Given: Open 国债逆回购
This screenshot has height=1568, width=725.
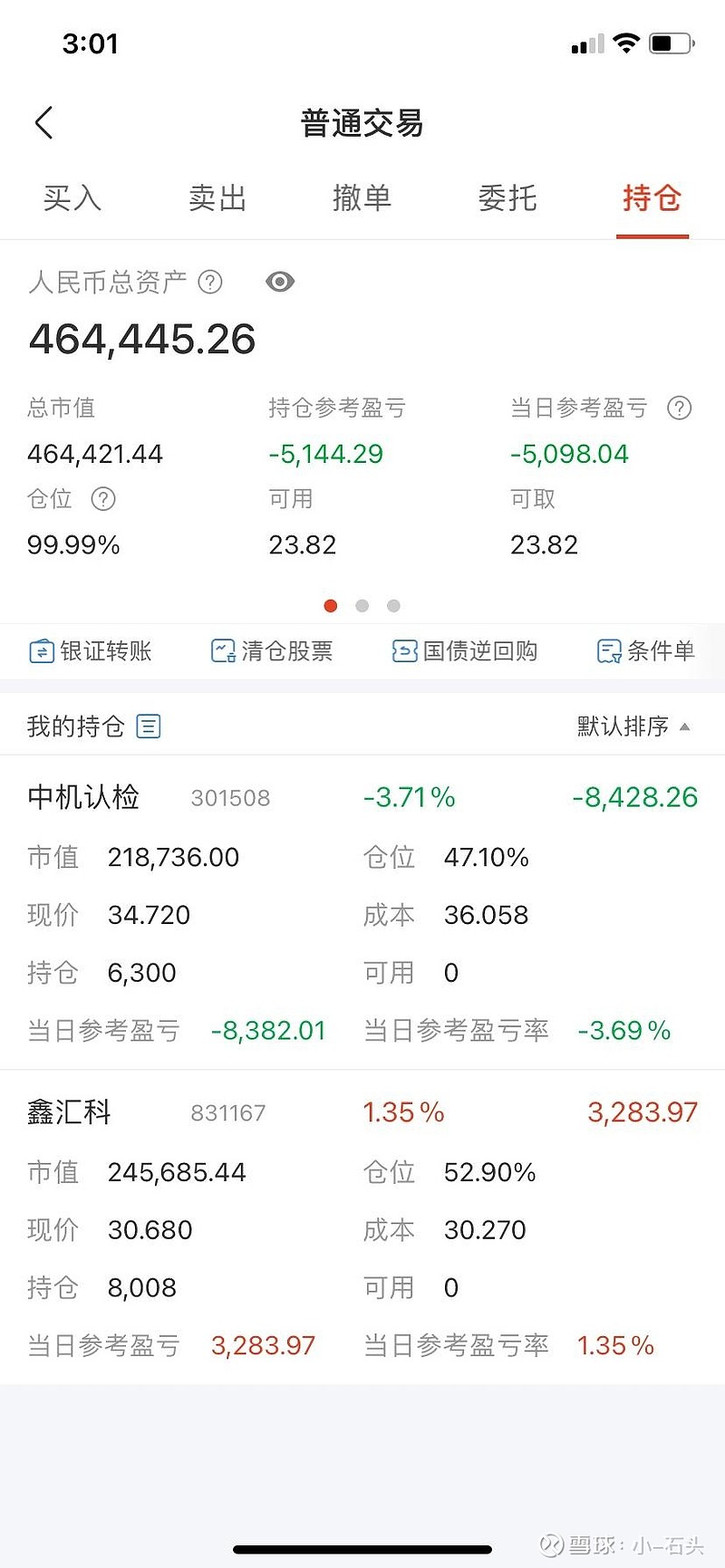Looking at the screenshot, I should click(465, 650).
